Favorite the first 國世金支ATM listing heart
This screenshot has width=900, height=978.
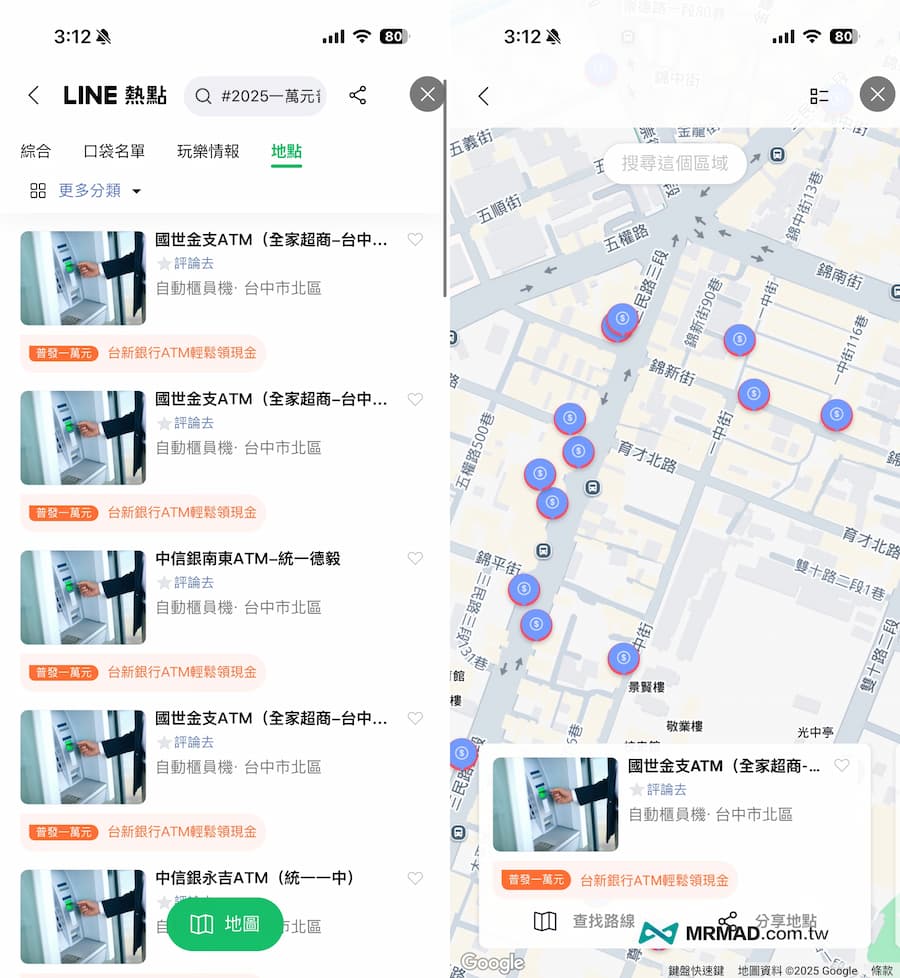415,239
